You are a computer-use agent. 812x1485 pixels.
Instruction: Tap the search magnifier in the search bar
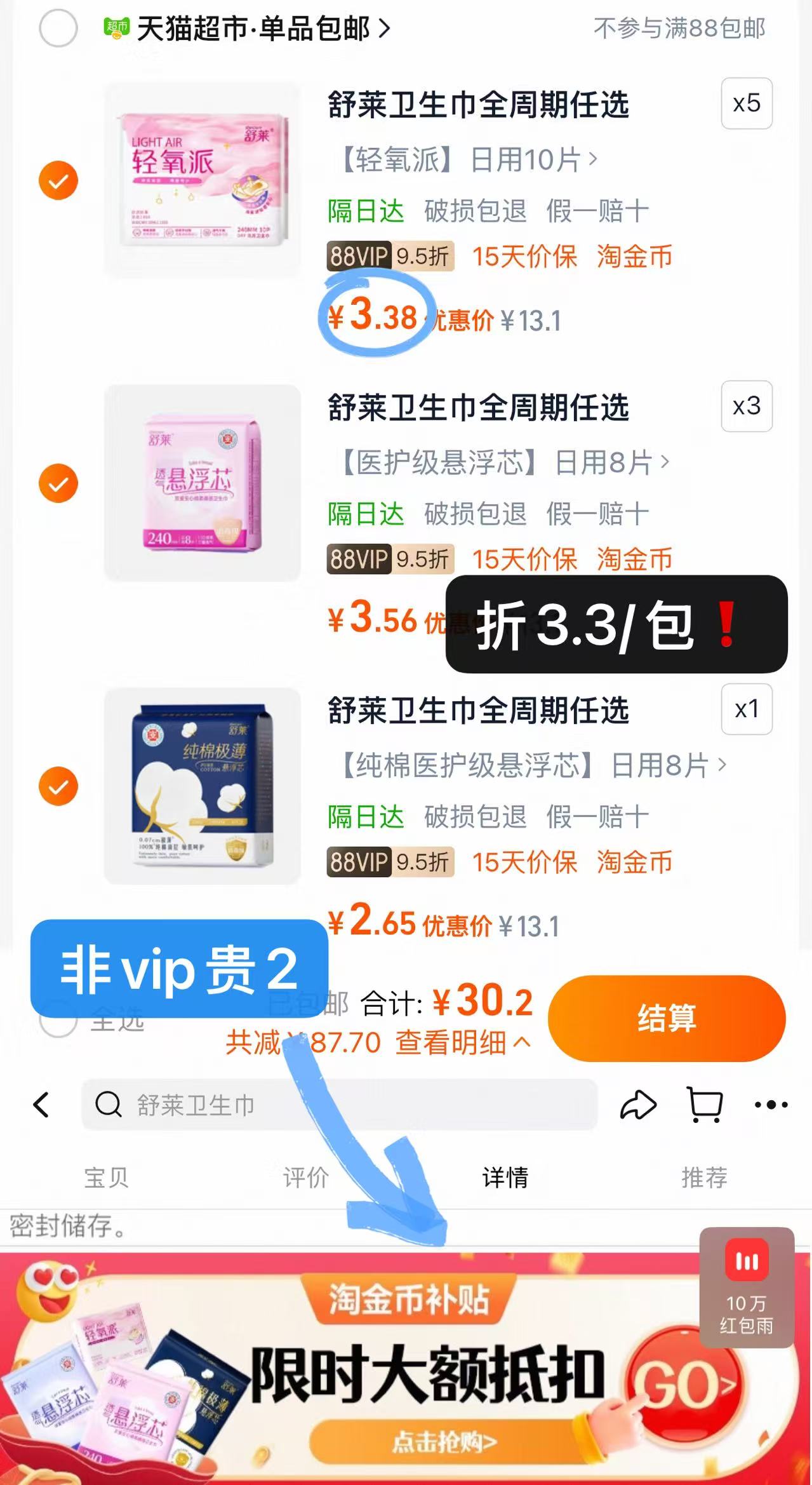(109, 1105)
